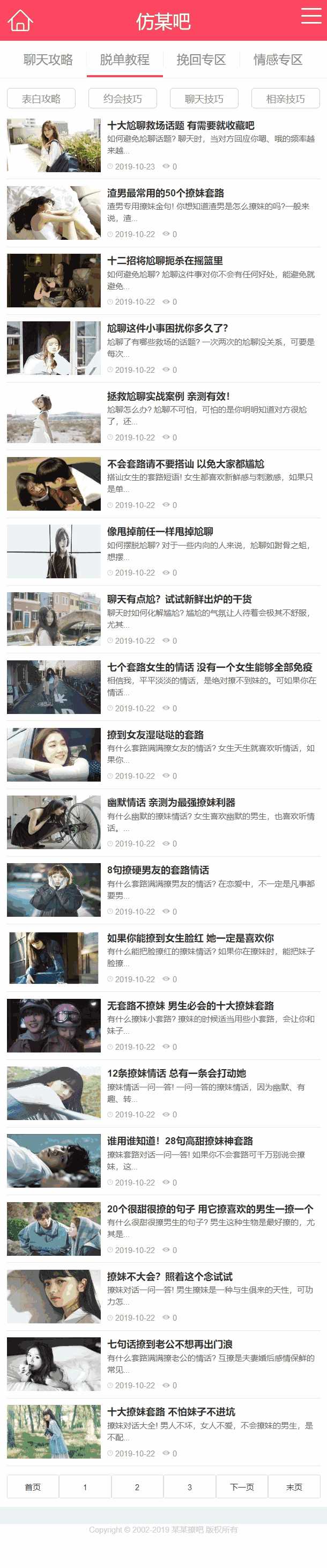Jump to the last page 末页
Image resolution: width=327 pixels, height=1568 pixels.
[x=294, y=1486]
